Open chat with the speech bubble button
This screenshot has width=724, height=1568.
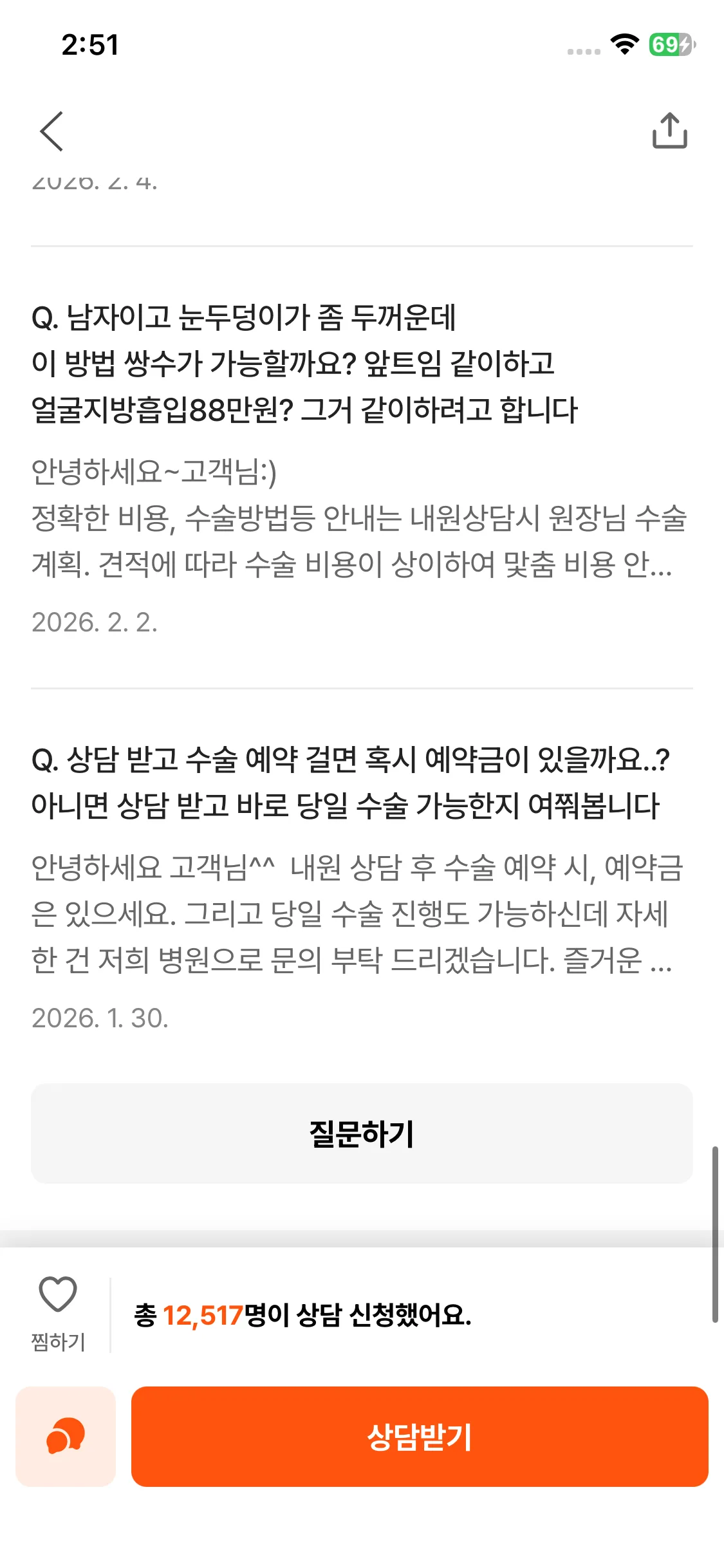coord(66,1436)
